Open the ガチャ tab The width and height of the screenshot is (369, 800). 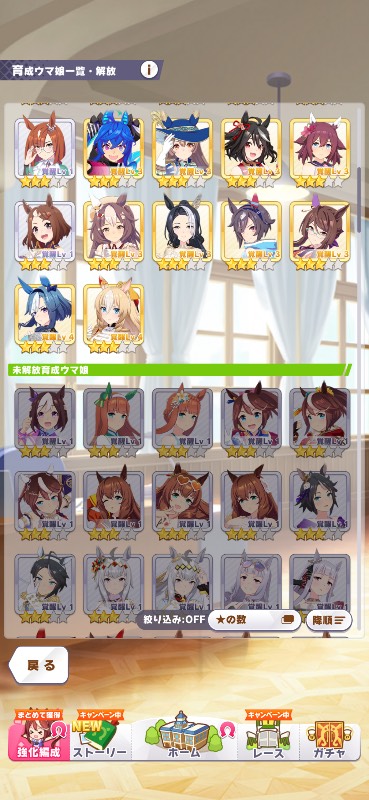point(330,736)
